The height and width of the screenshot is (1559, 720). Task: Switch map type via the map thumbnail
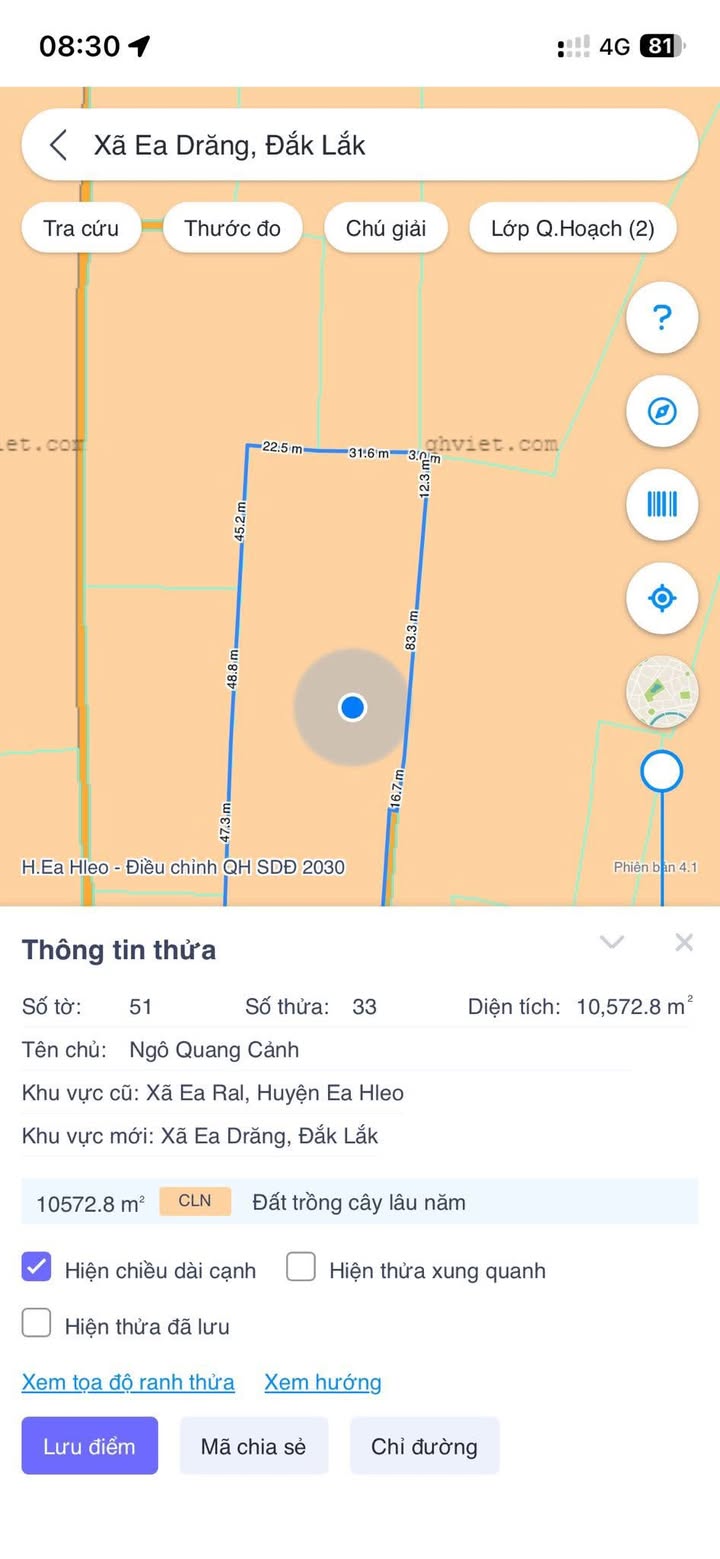pos(661,692)
